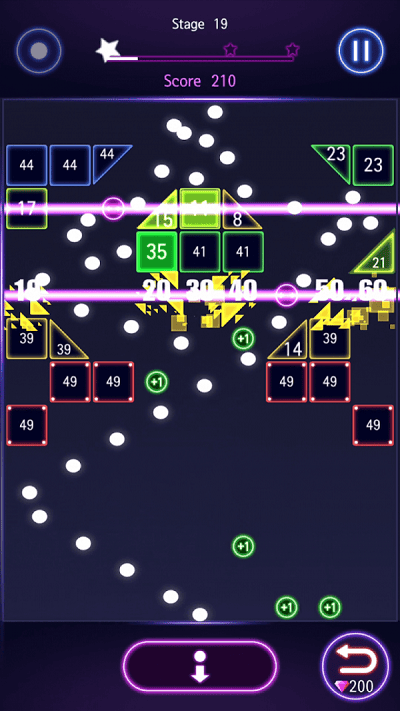
Task: Use the undo button costing 200 gems
Action: 356,667
